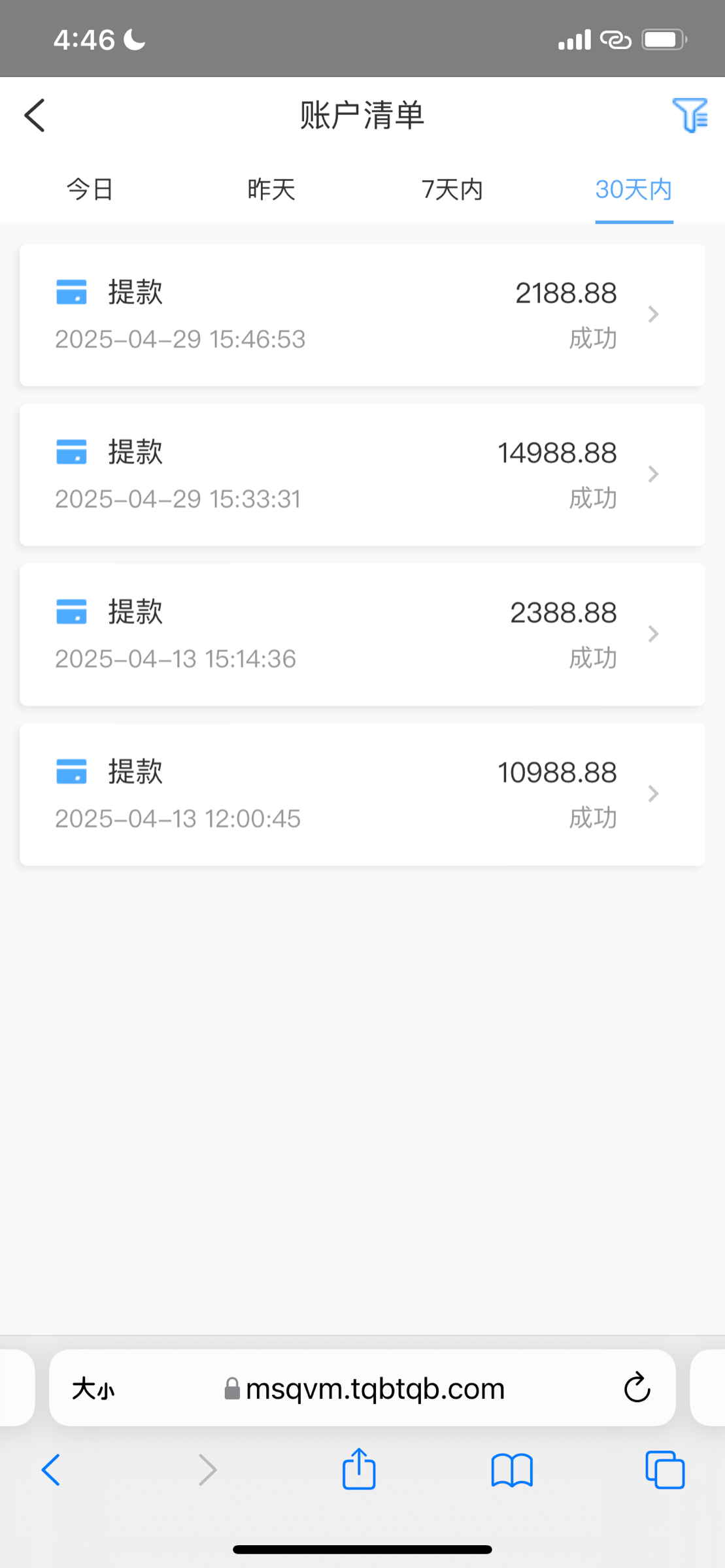Open the 大小 page settings button
The width and height of the screenshot is (725, 1568).
coord(93,1389)
